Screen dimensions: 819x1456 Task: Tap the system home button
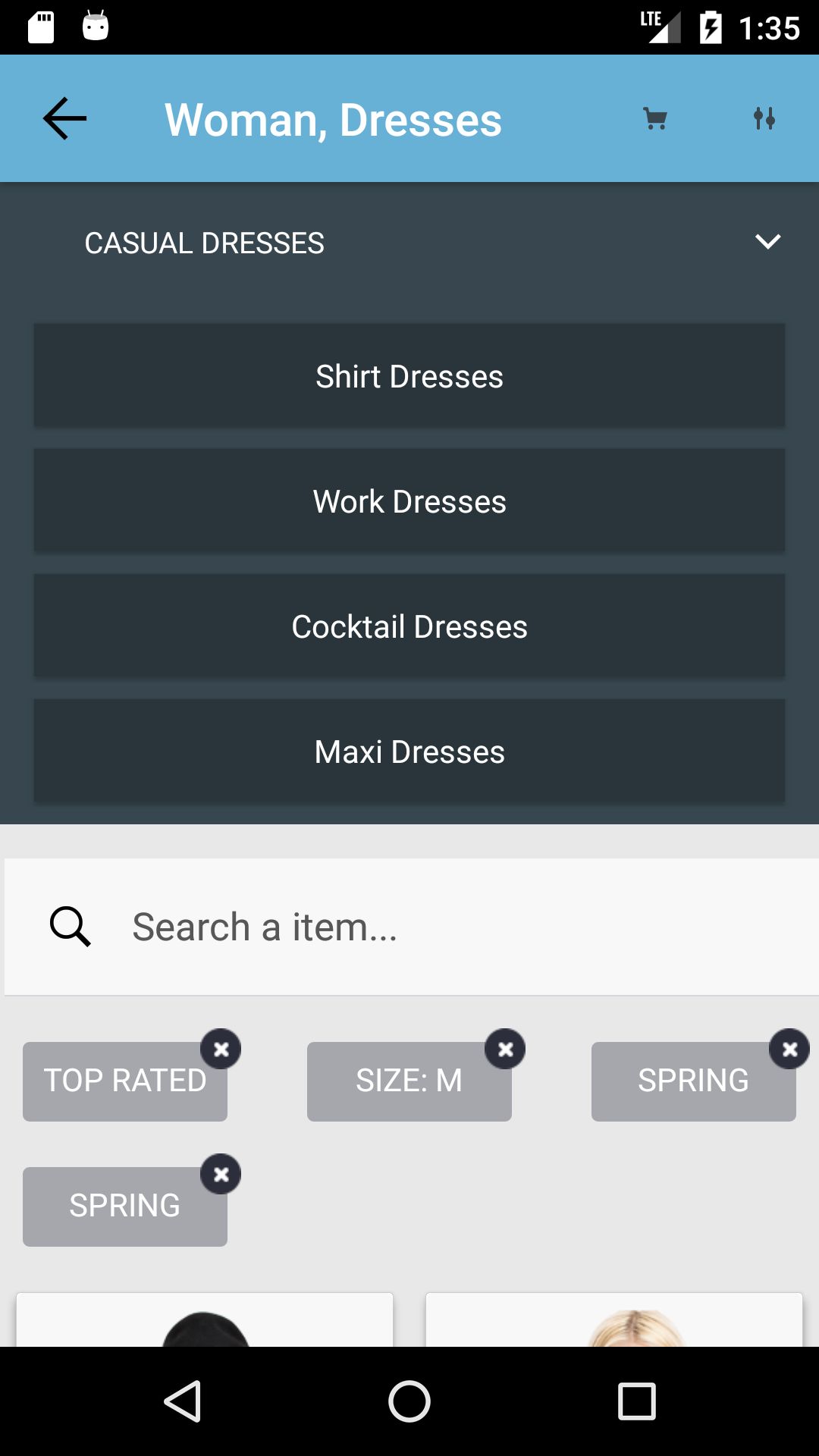point(409,1401)
